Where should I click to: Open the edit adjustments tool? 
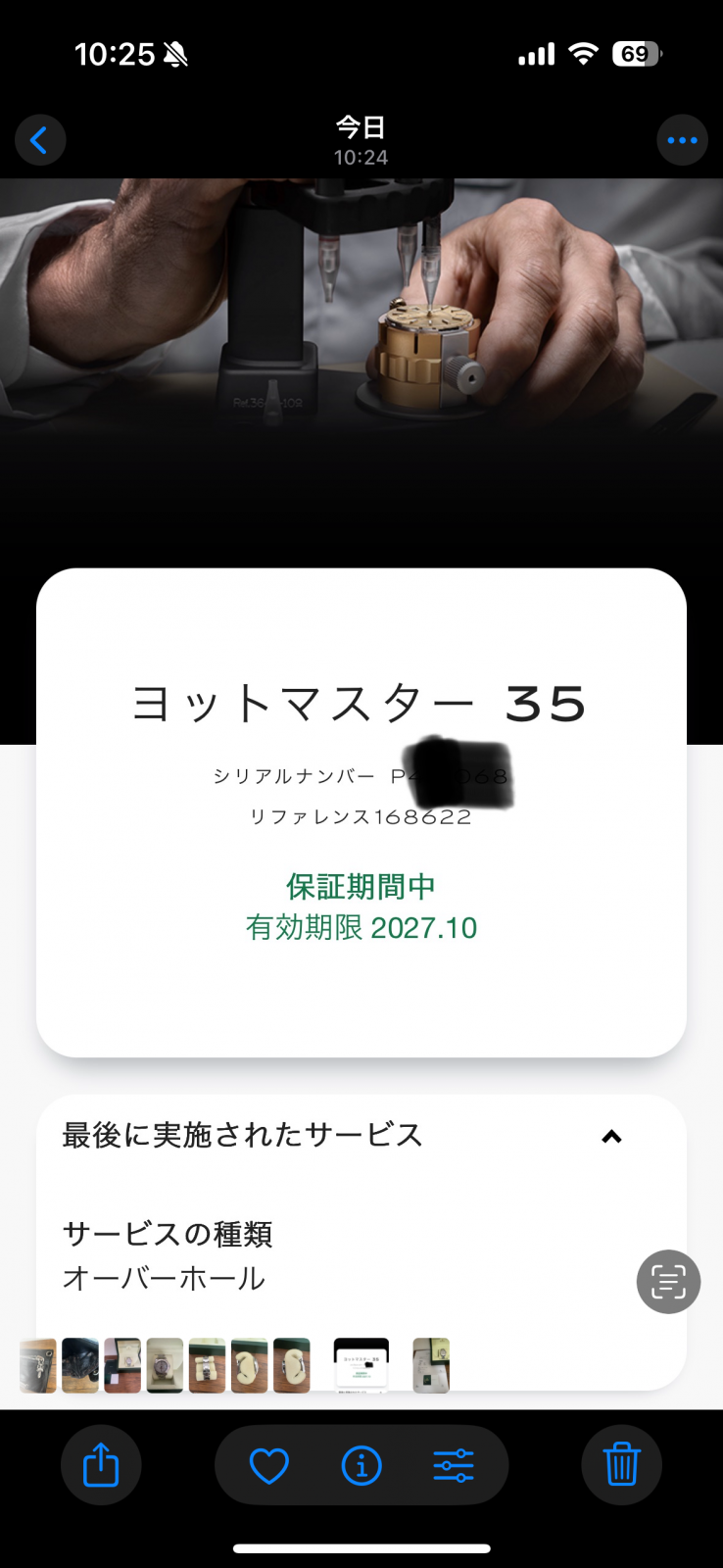[x=454, y=1466]
